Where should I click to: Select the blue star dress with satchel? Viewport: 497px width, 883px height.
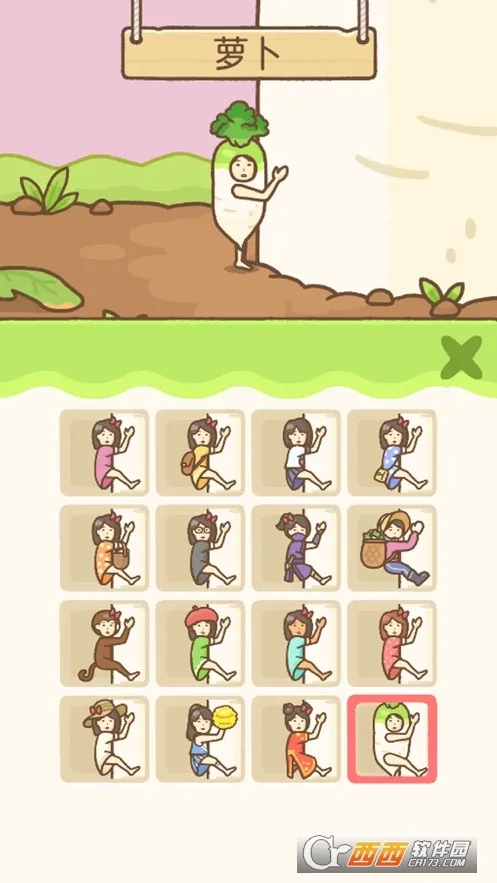click(x=392, y=453)
